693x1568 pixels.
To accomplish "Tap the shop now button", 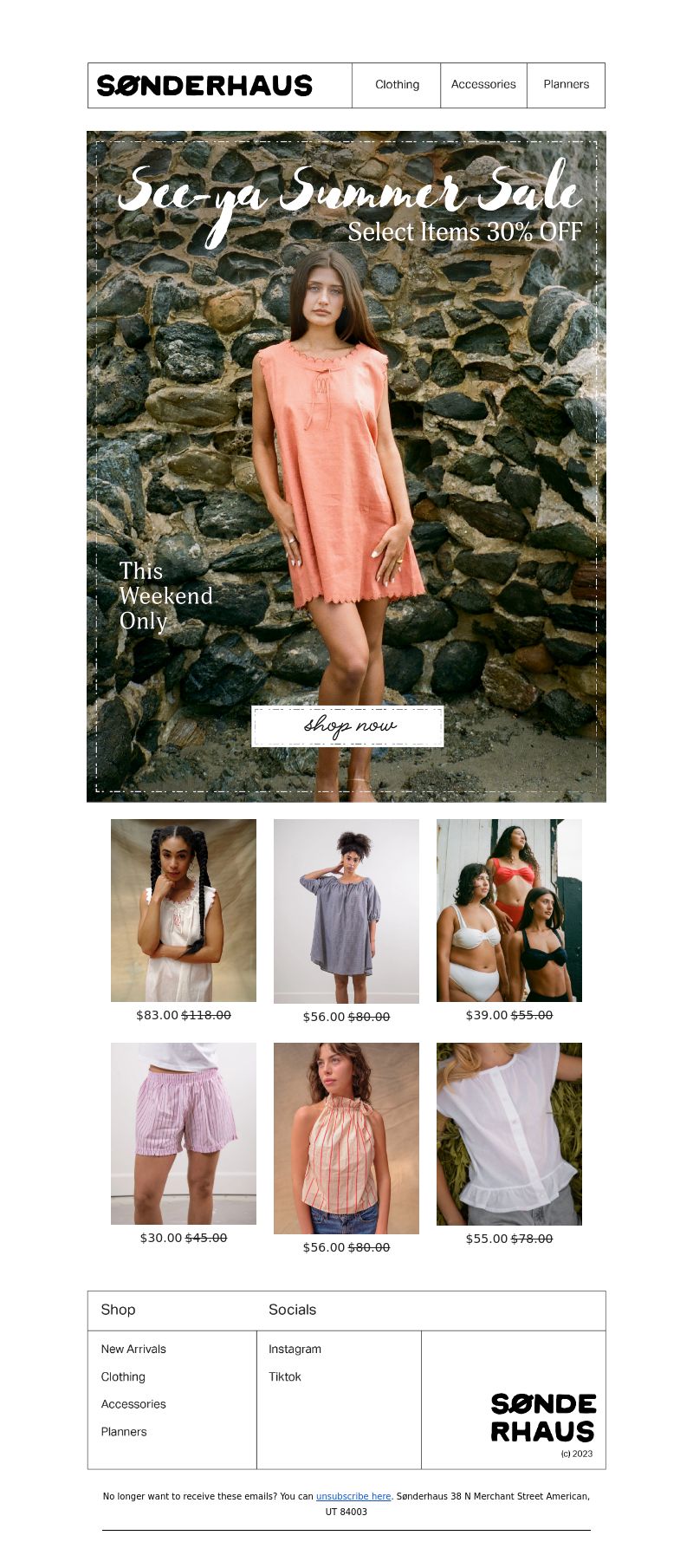I will click(x=347, y=726).
